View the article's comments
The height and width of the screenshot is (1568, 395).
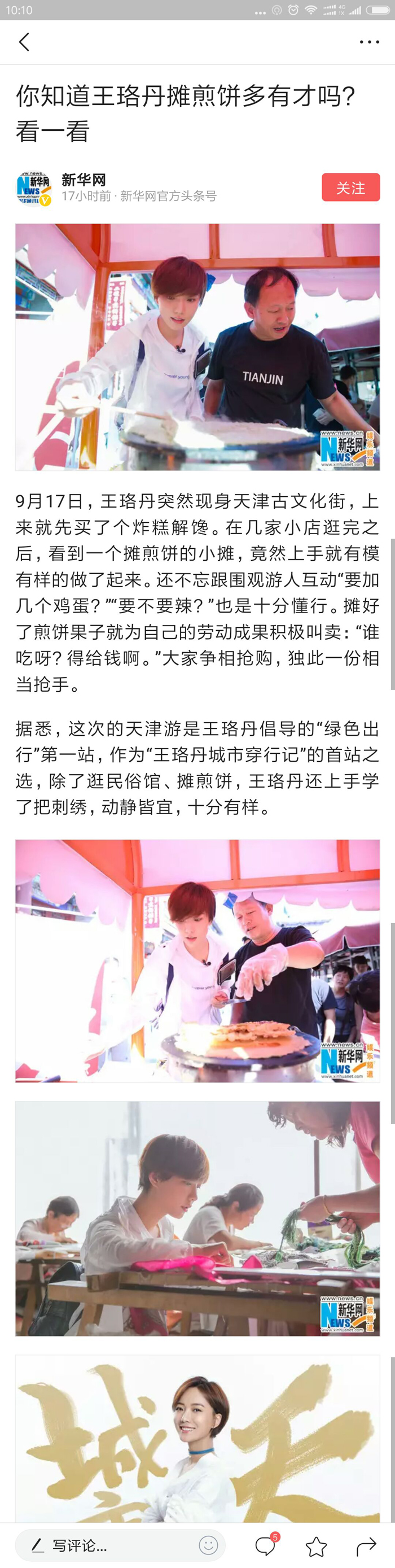265,1545
